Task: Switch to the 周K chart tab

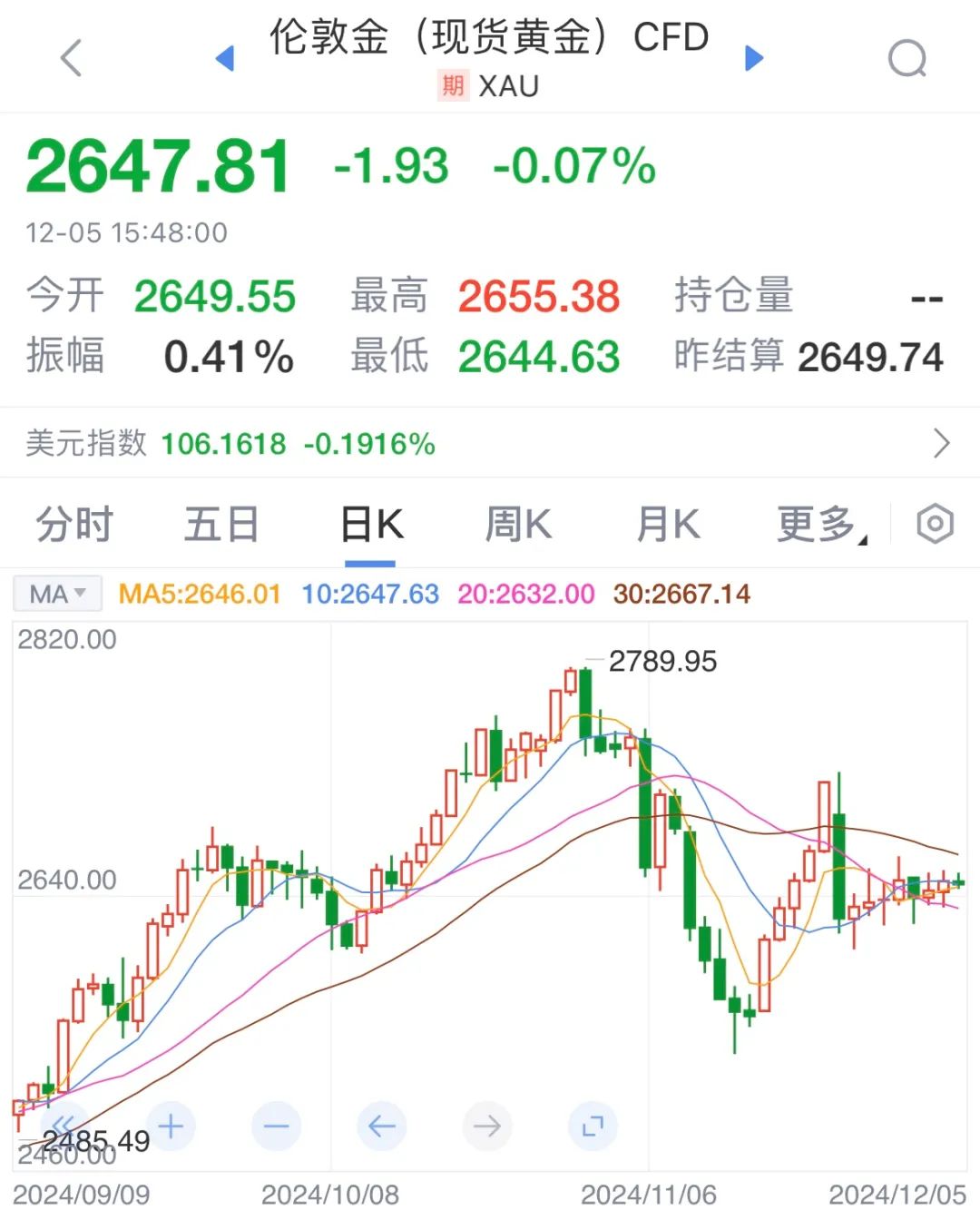Action: [518, 525]
